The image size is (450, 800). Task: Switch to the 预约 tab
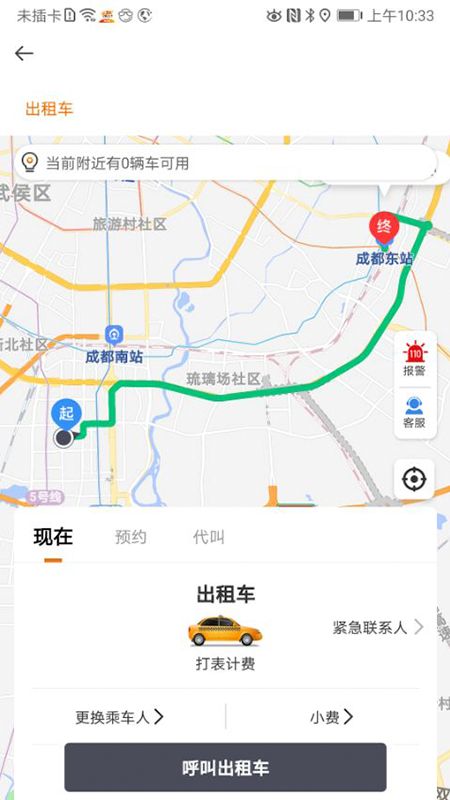tap(131, 537)
